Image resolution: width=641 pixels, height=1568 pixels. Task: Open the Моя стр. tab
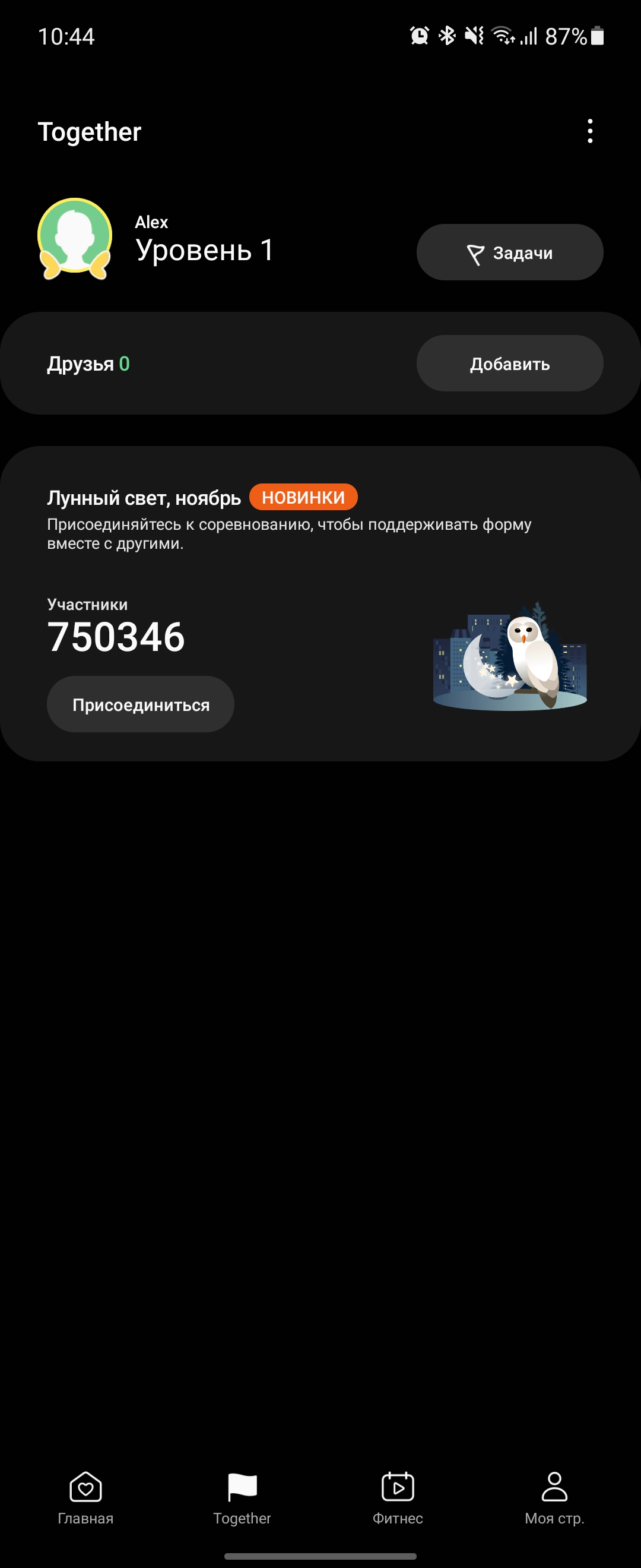(554, 1499)
